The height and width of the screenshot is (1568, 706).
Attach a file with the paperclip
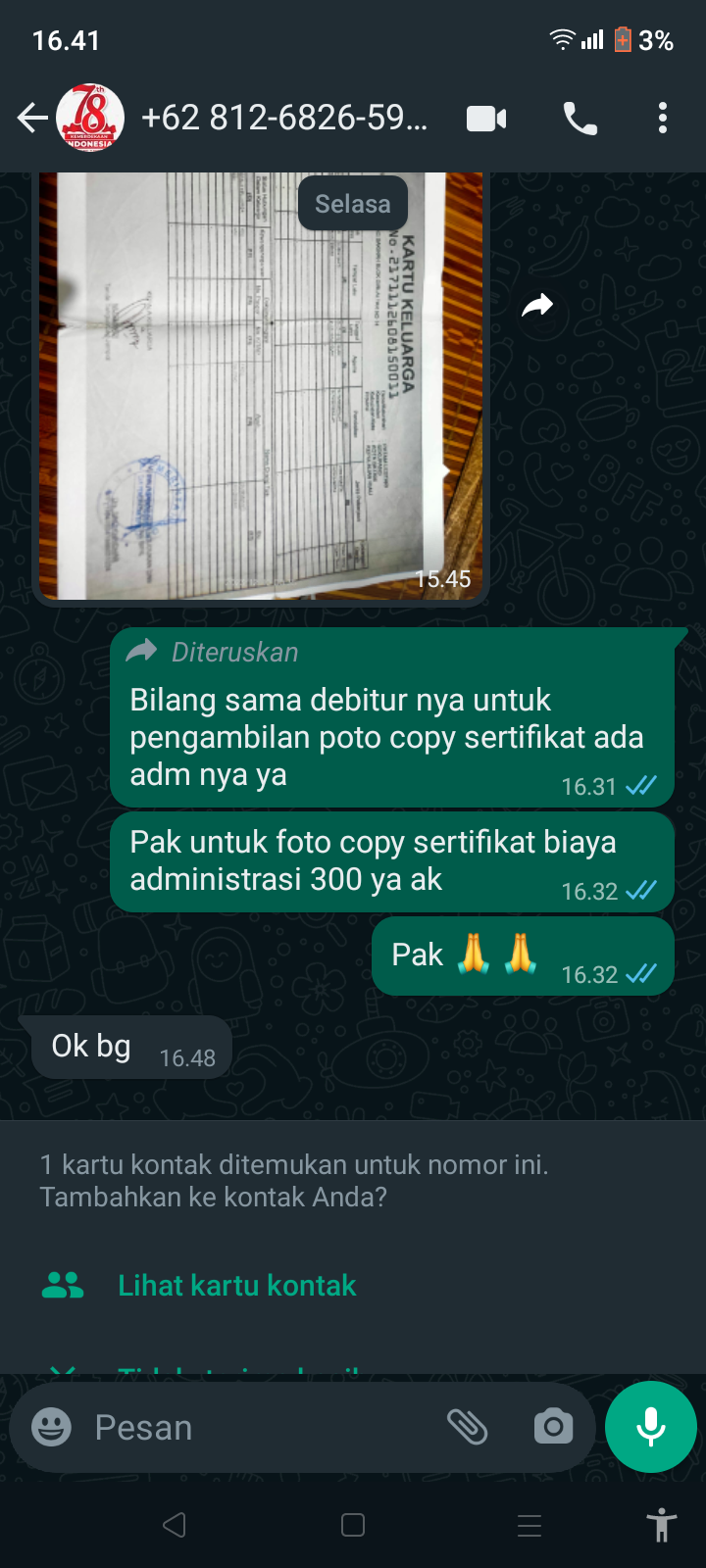click(x=468, y=1427)
